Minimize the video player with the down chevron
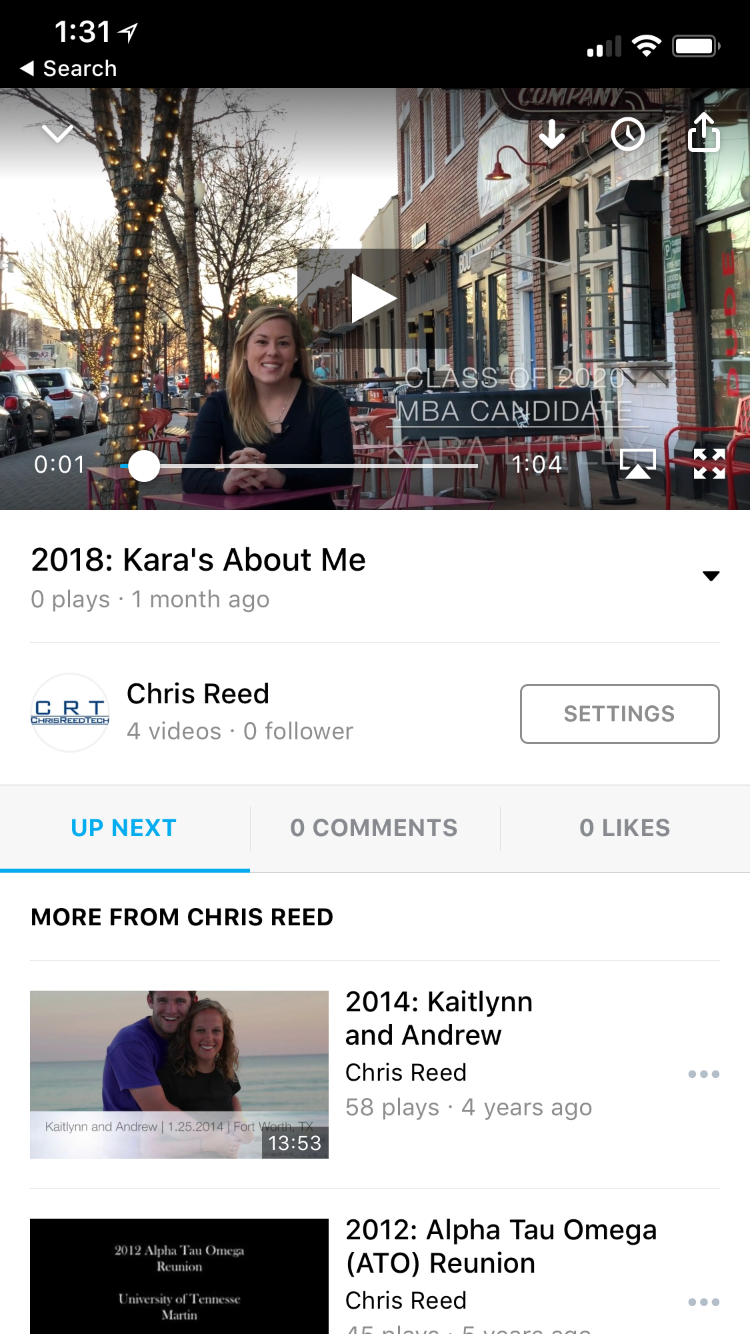The image size is (750, 1334). click(x=57, y=134)
